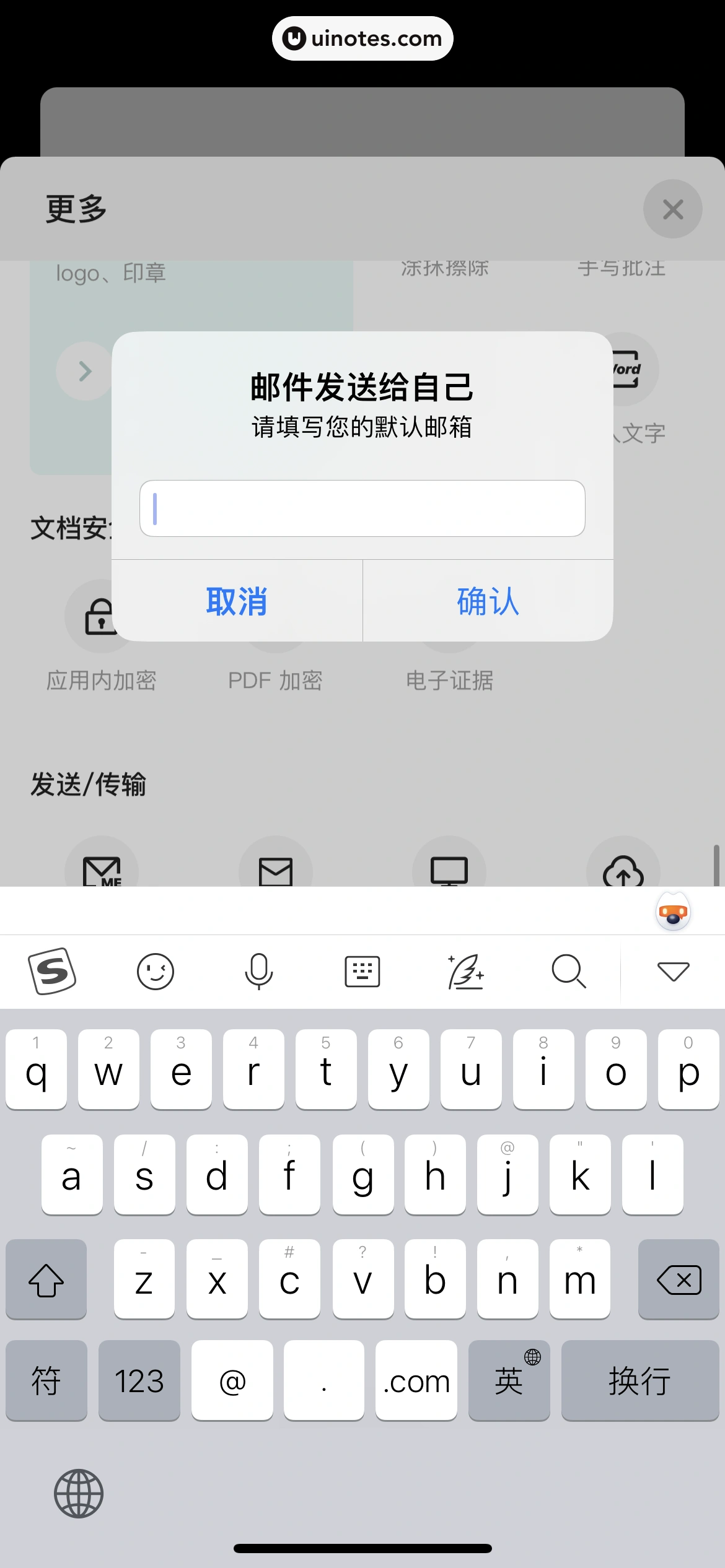Tap 取消 to cancel the email dialog
The image size is (725, 1568).
pos(237,601)
